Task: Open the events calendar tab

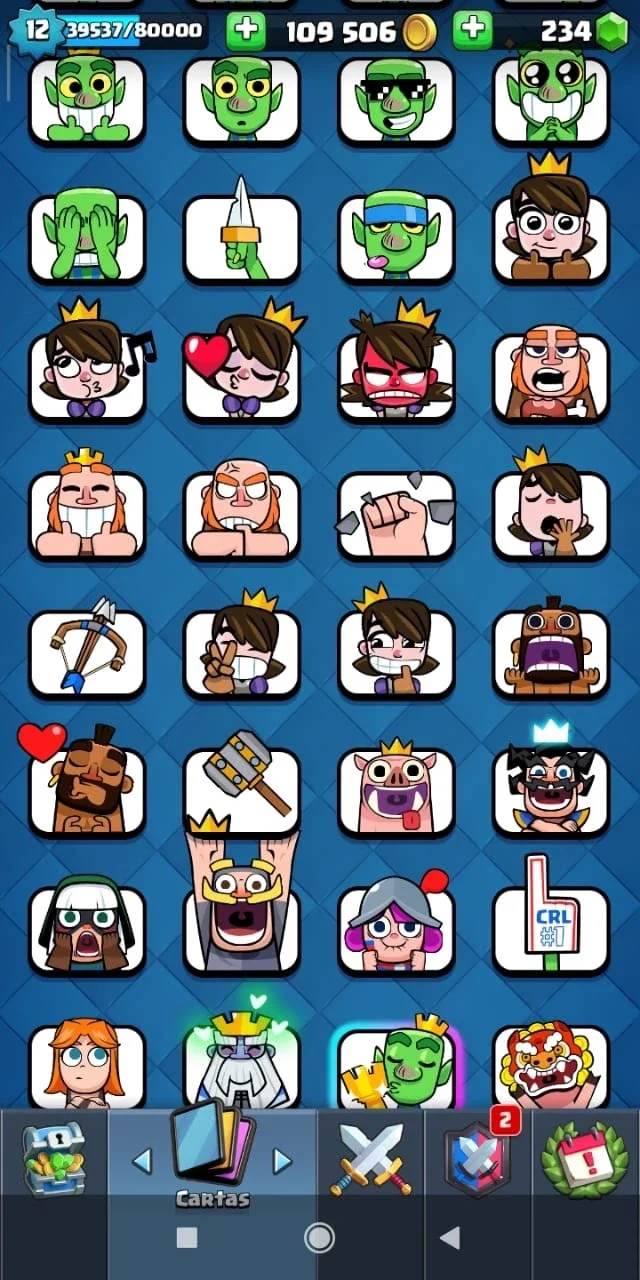Action: 586,1160
